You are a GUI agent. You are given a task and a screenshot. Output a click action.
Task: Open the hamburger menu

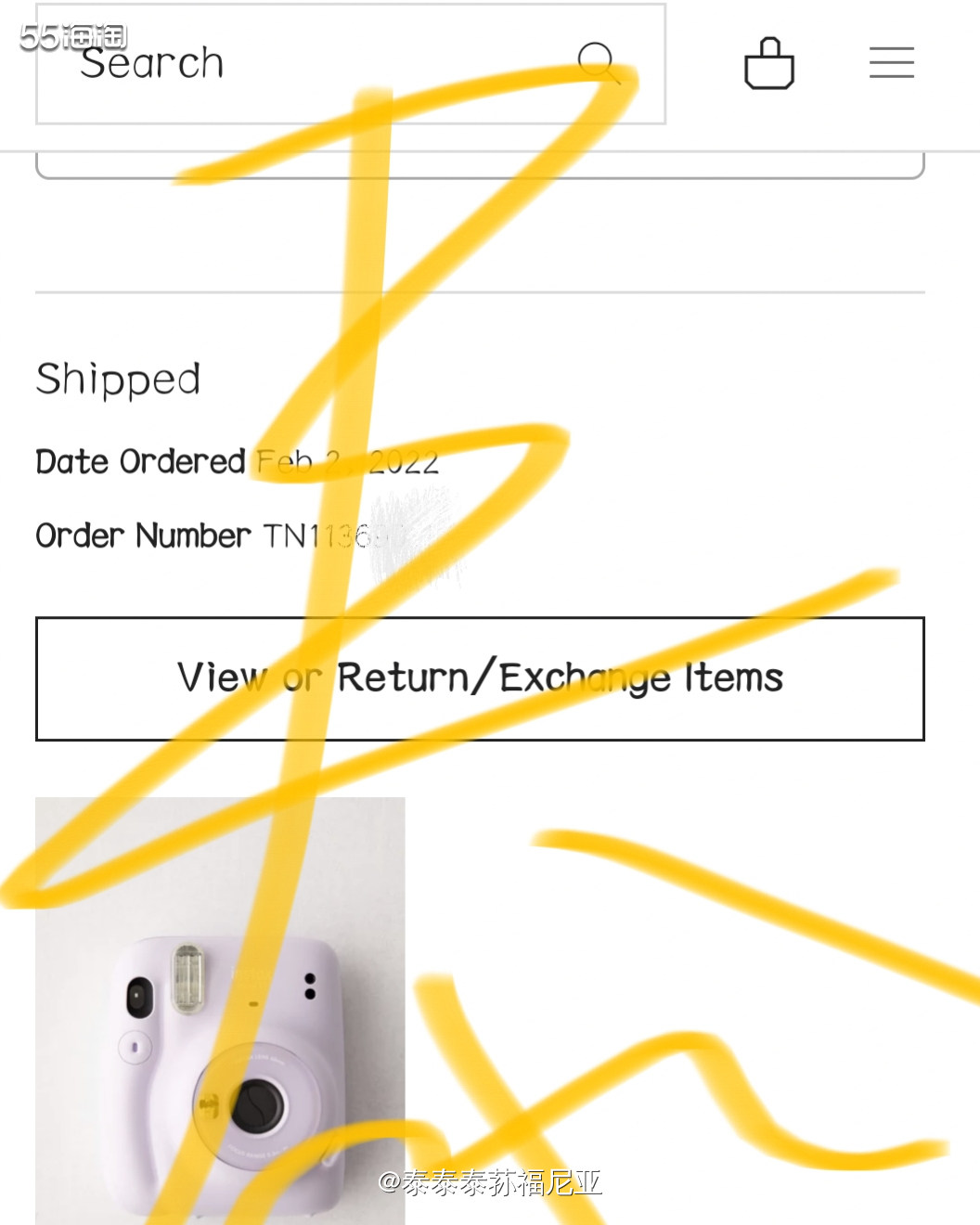pos(892,63)
